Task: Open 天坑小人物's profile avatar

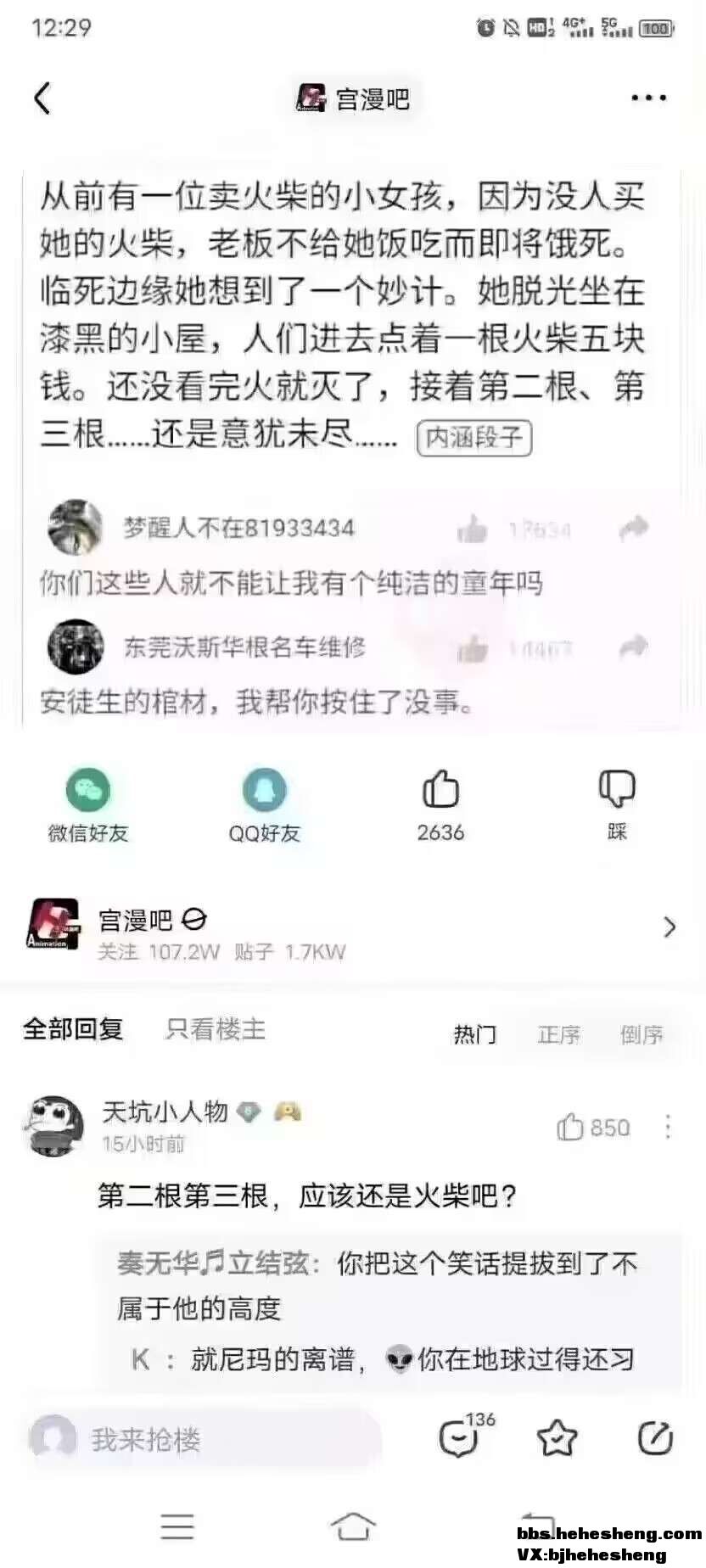Action: pos(53,1125)
